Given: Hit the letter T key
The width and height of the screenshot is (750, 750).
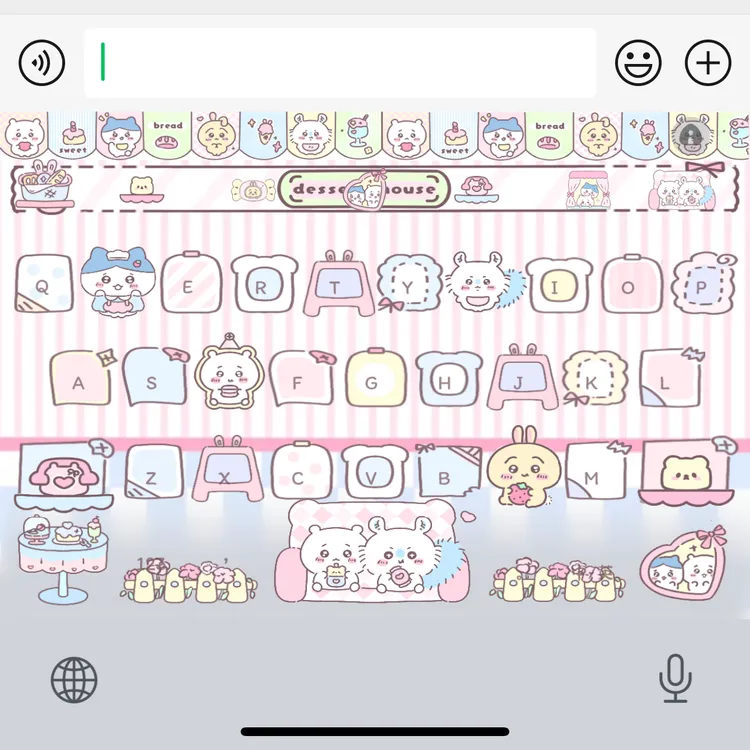Looking at the screenshot, I should tap(336, 286).
